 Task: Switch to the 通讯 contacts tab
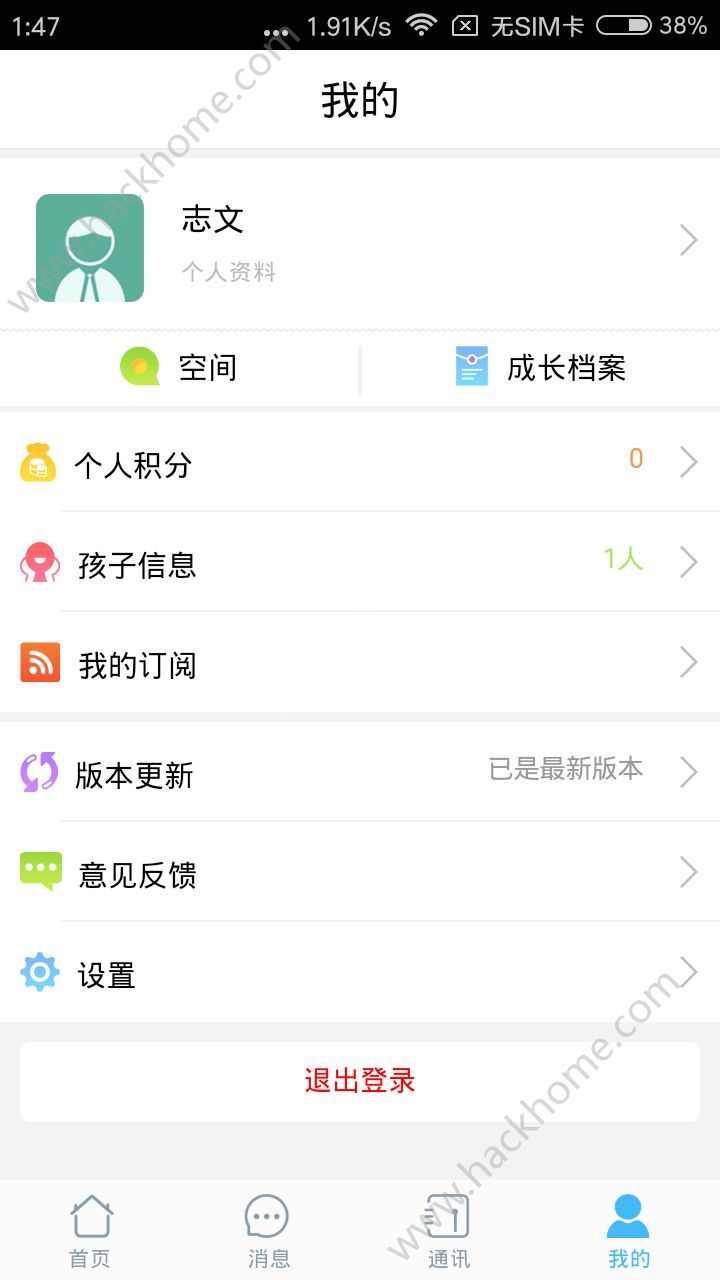point(448,1231)
